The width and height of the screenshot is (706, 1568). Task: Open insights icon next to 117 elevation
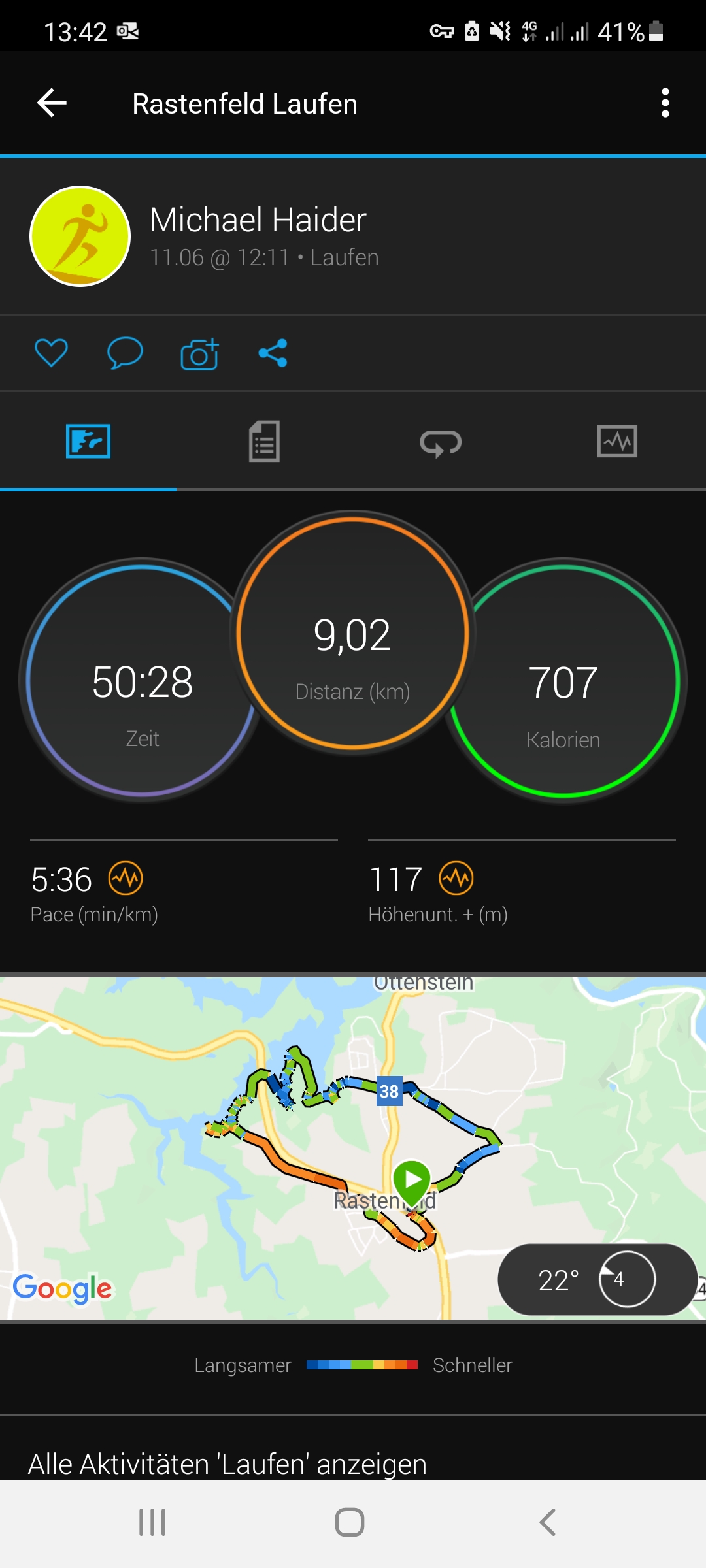(456, 879)
